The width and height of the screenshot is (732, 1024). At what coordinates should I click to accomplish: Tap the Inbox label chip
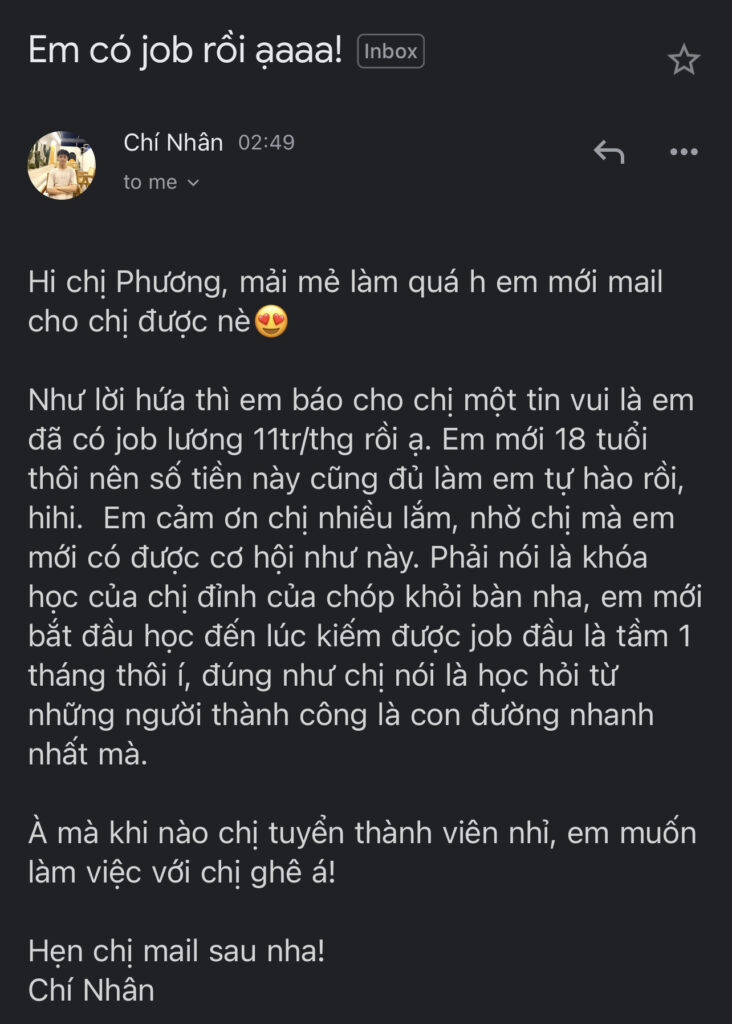pos(390,52)
